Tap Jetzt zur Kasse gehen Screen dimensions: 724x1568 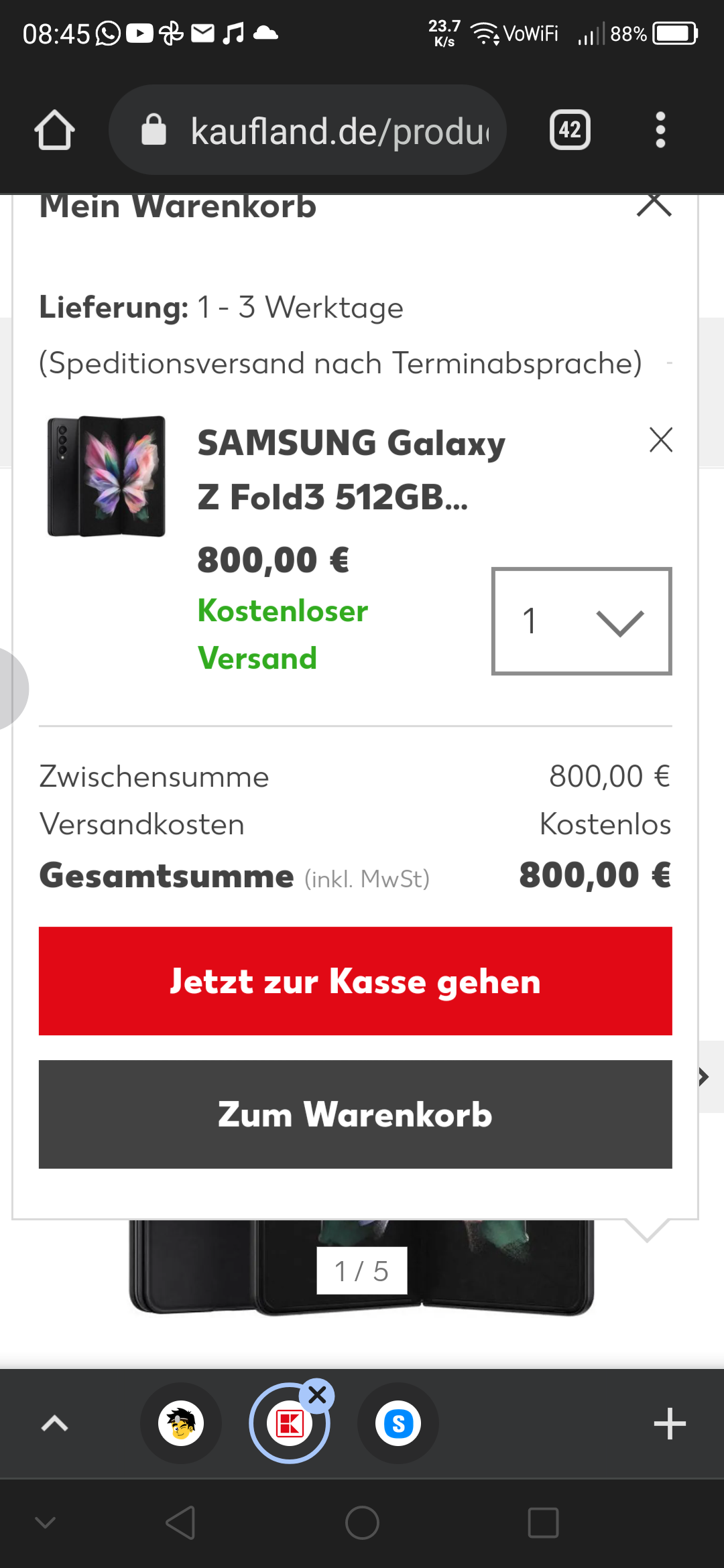355,981
